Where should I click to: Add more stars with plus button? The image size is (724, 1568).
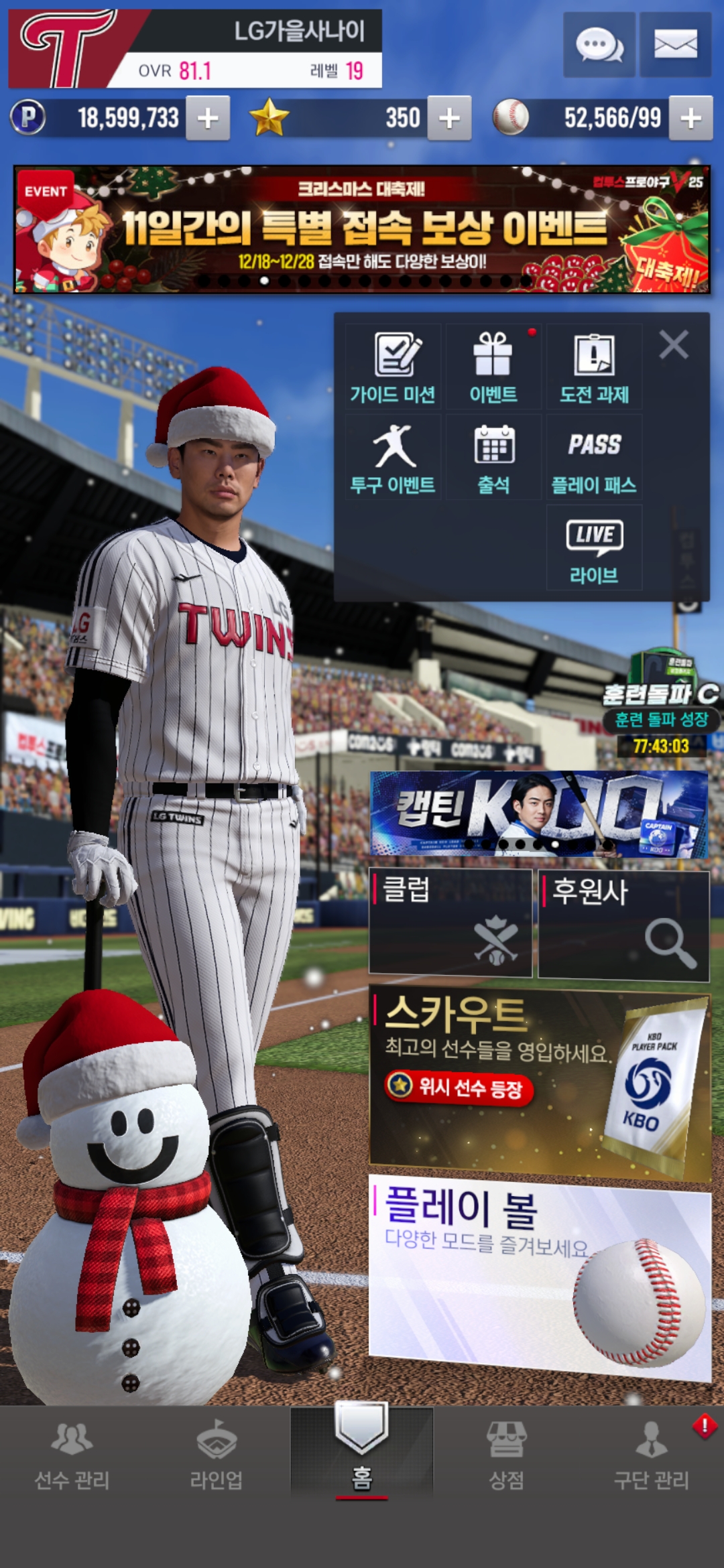tap(449, 119)
